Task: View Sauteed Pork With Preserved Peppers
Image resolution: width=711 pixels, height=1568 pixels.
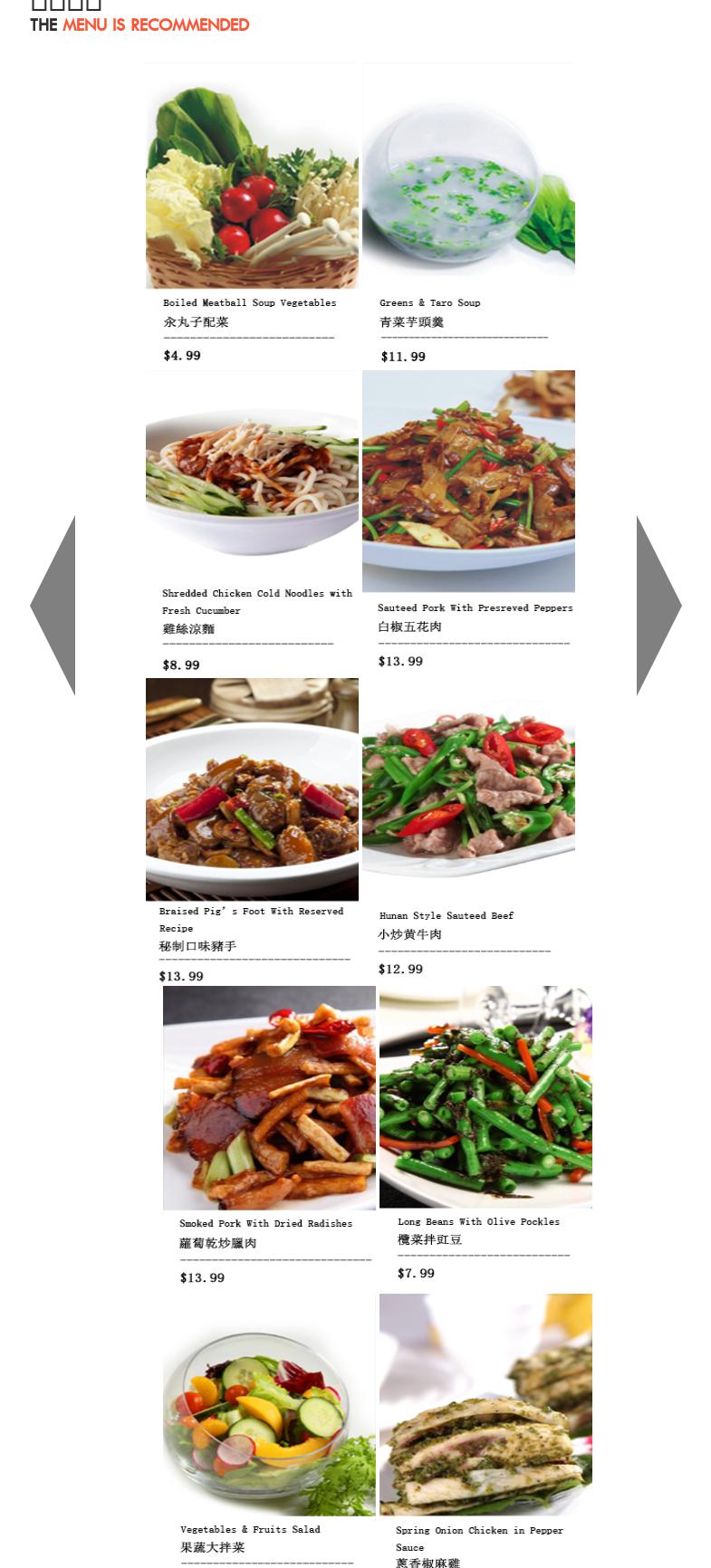Action: click(x=468, y=482)
